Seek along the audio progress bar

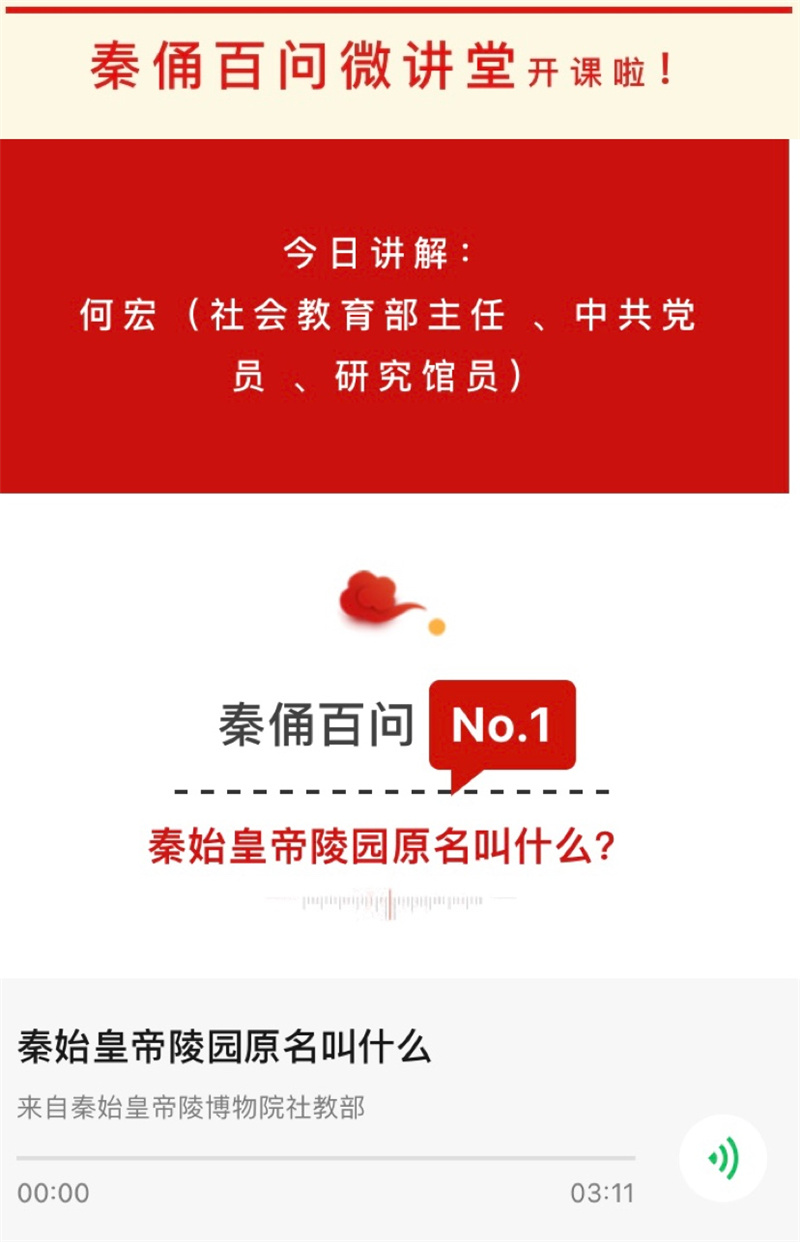326,1158
